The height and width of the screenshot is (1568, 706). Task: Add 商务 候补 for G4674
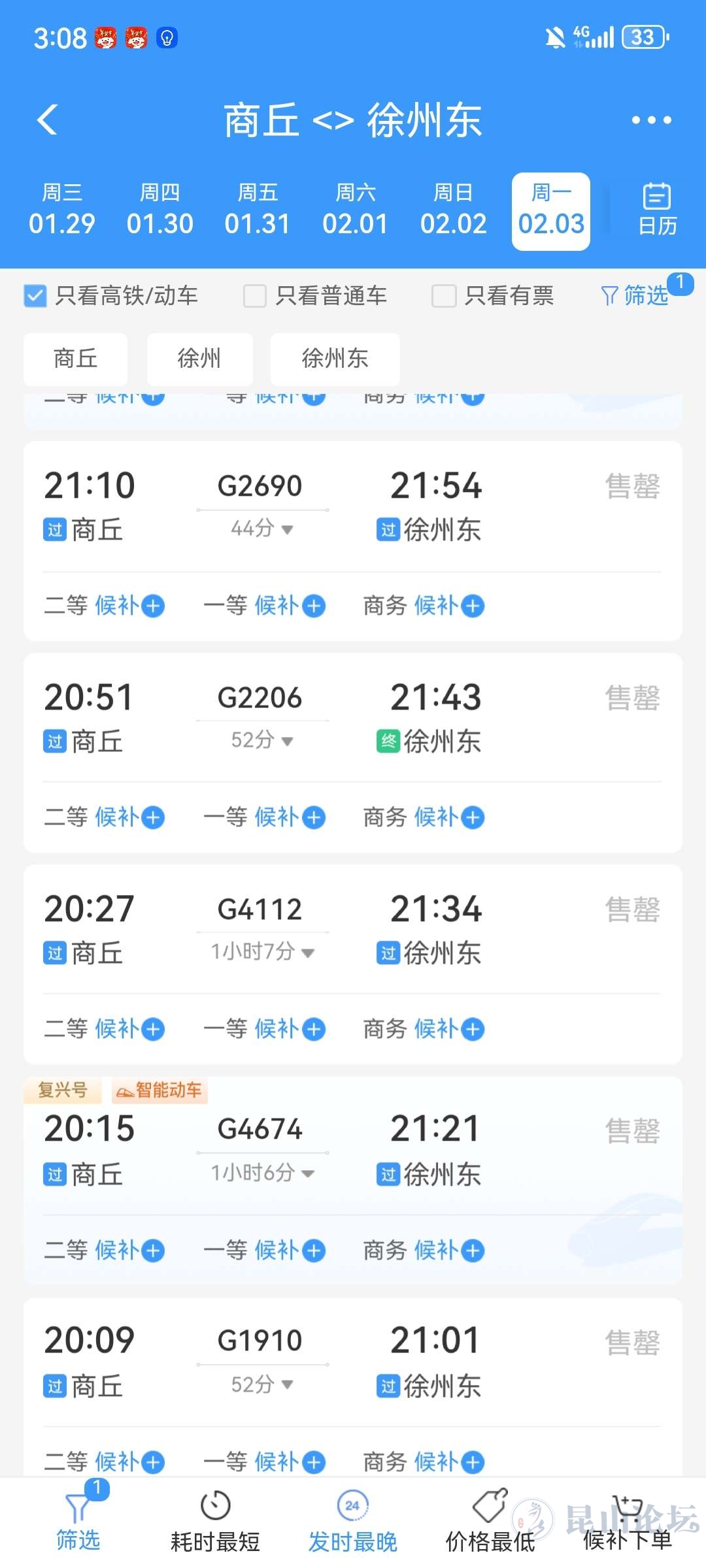pyautogui.click(x=472, y=1251)
